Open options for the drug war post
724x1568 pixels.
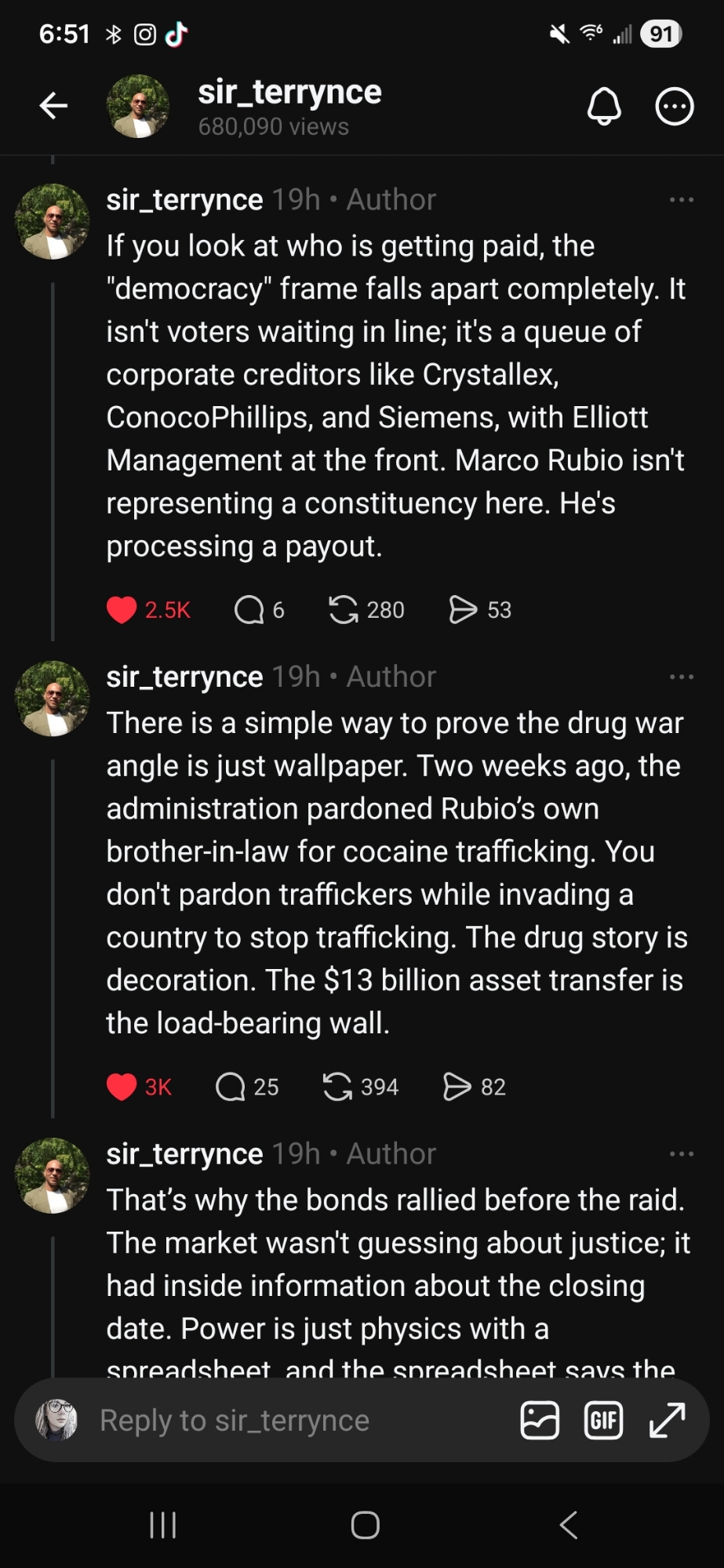681,677
